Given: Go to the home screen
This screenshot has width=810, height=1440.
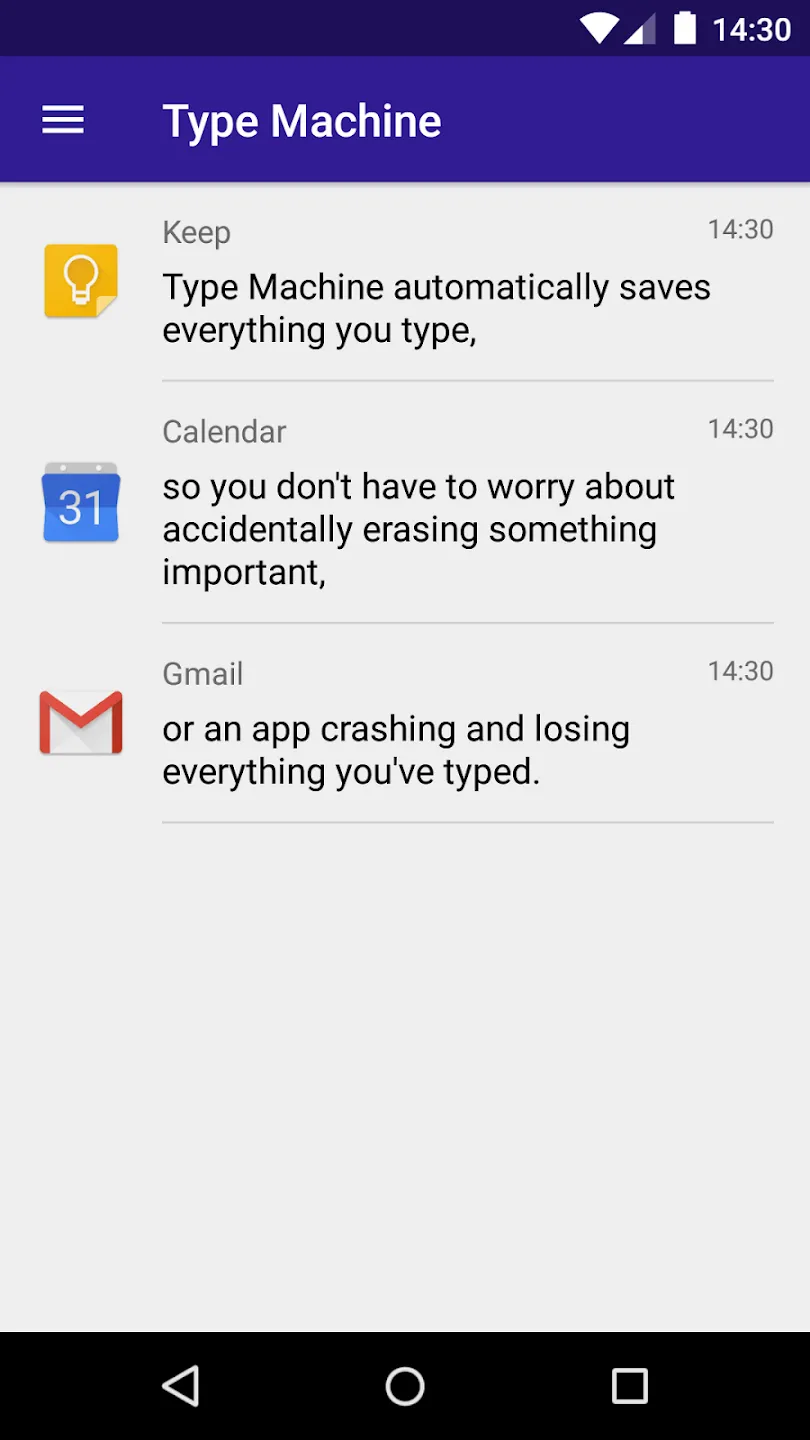Looking at the screenshot, I should coord(405,1386).
